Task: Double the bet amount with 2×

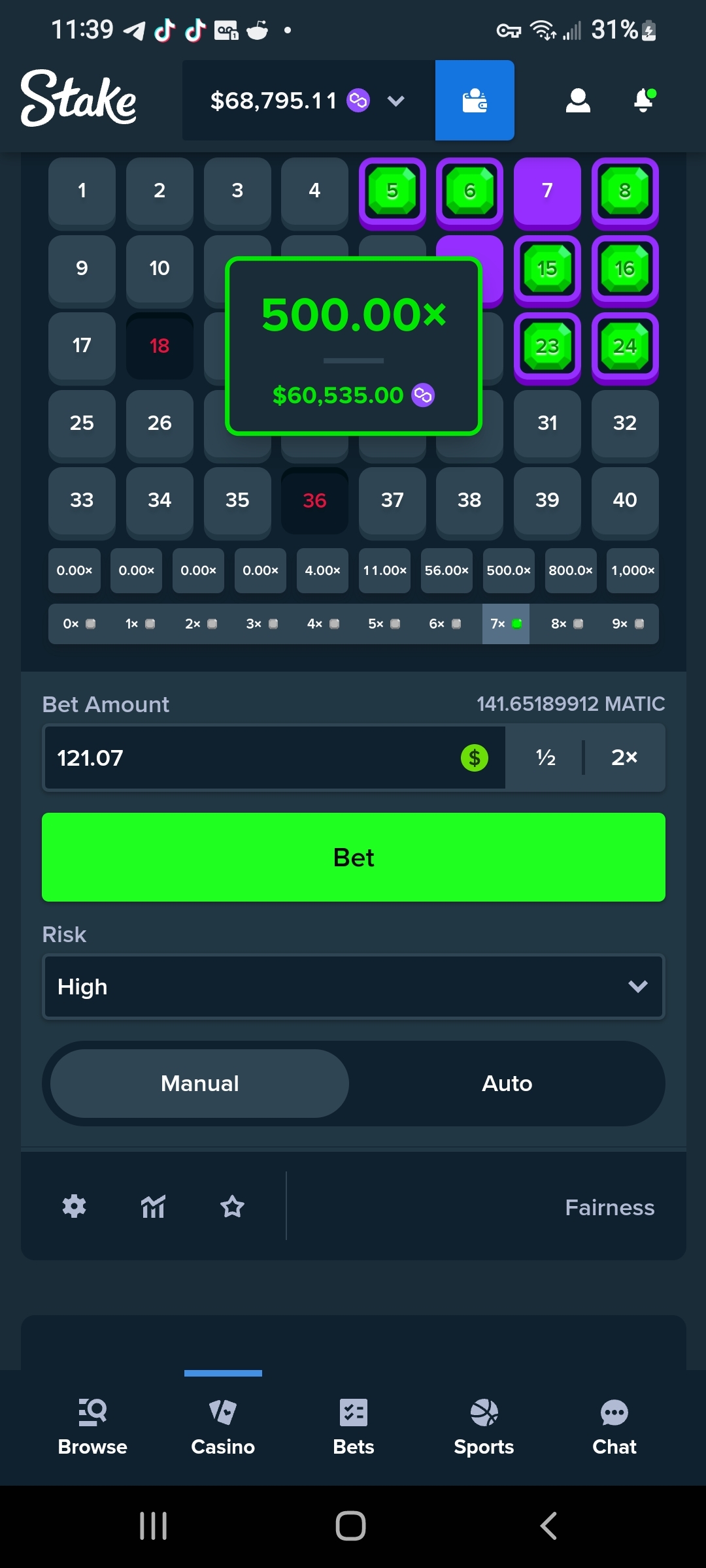Action: [624, 758]
